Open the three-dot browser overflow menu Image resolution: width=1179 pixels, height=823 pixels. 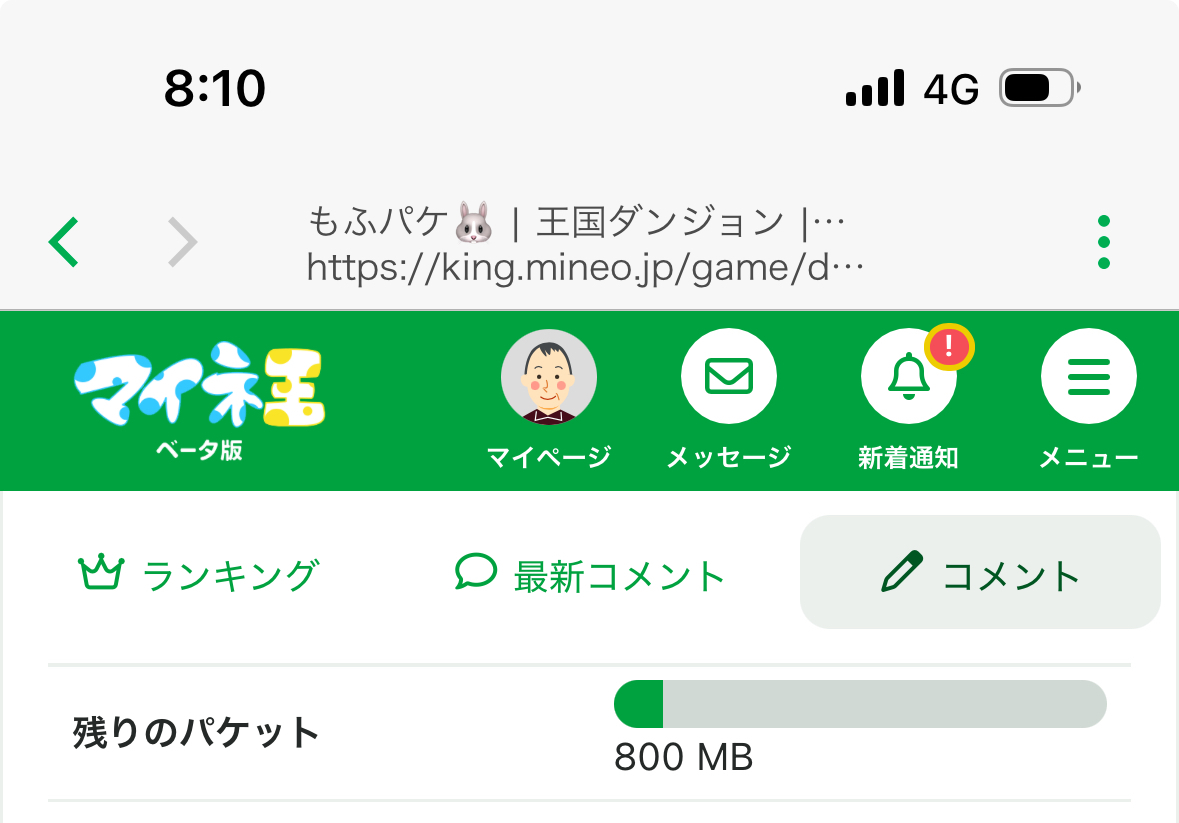(x=1103, y=242)
